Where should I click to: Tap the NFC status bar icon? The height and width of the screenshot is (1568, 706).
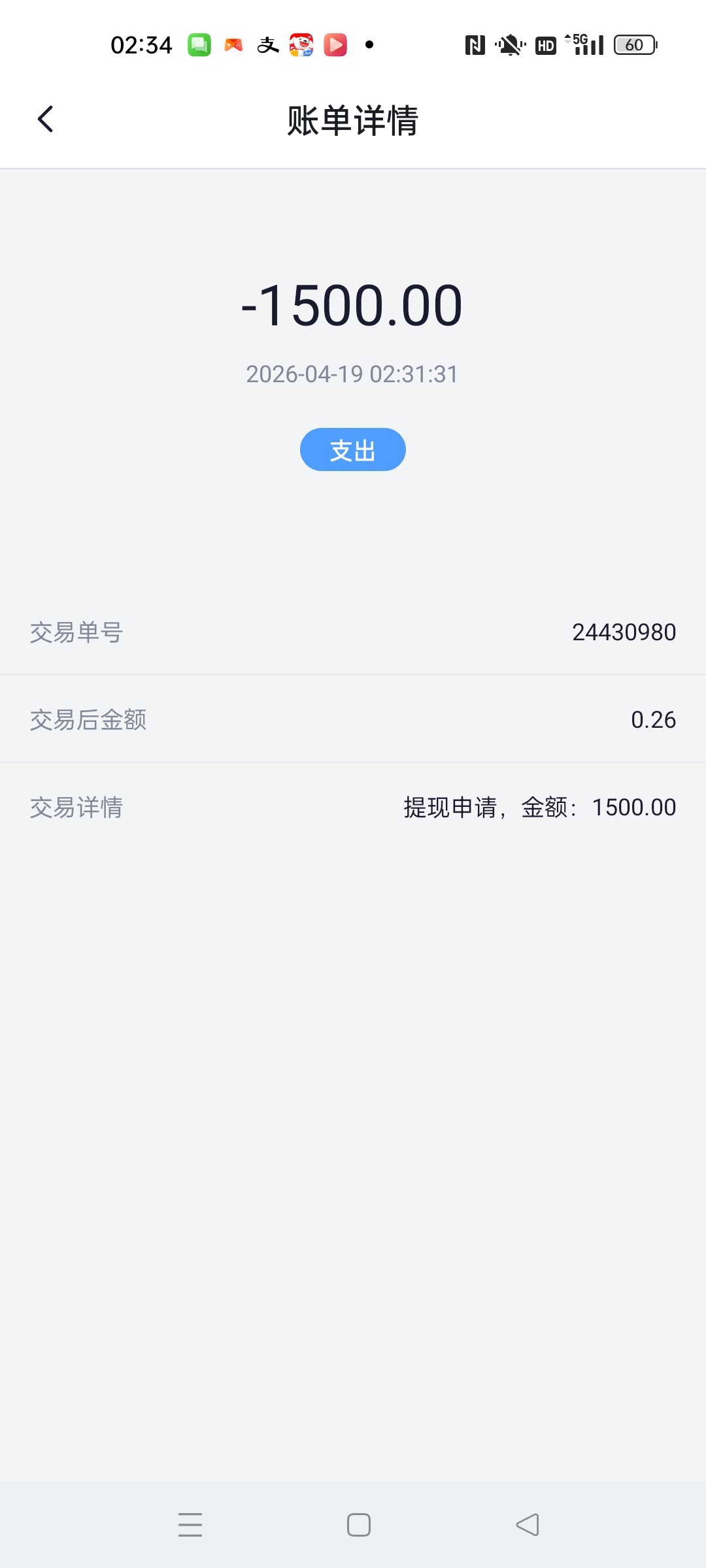pos(475,44)
